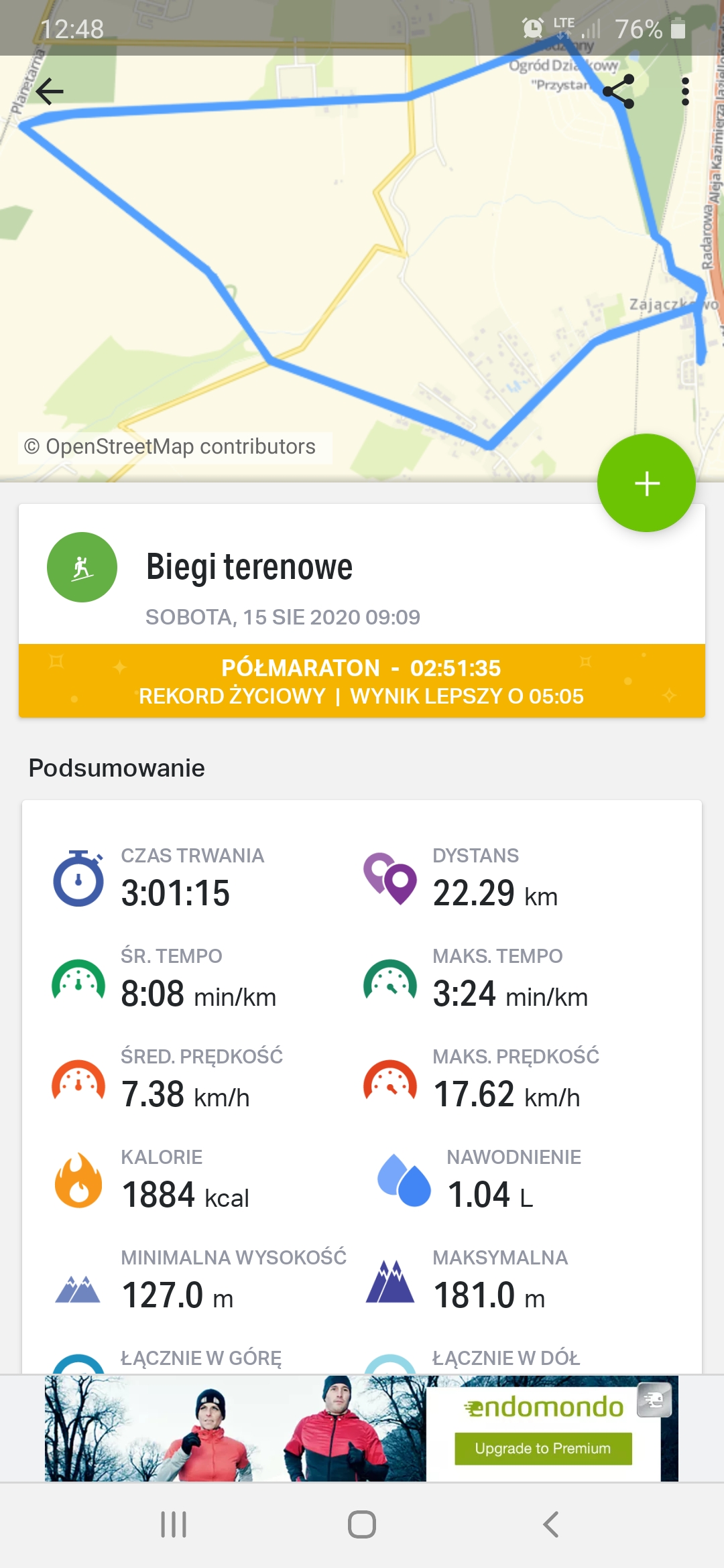Viewport: 724px width, 1568px height.
Task: Tap the system back button
Action: point(551,1524)
